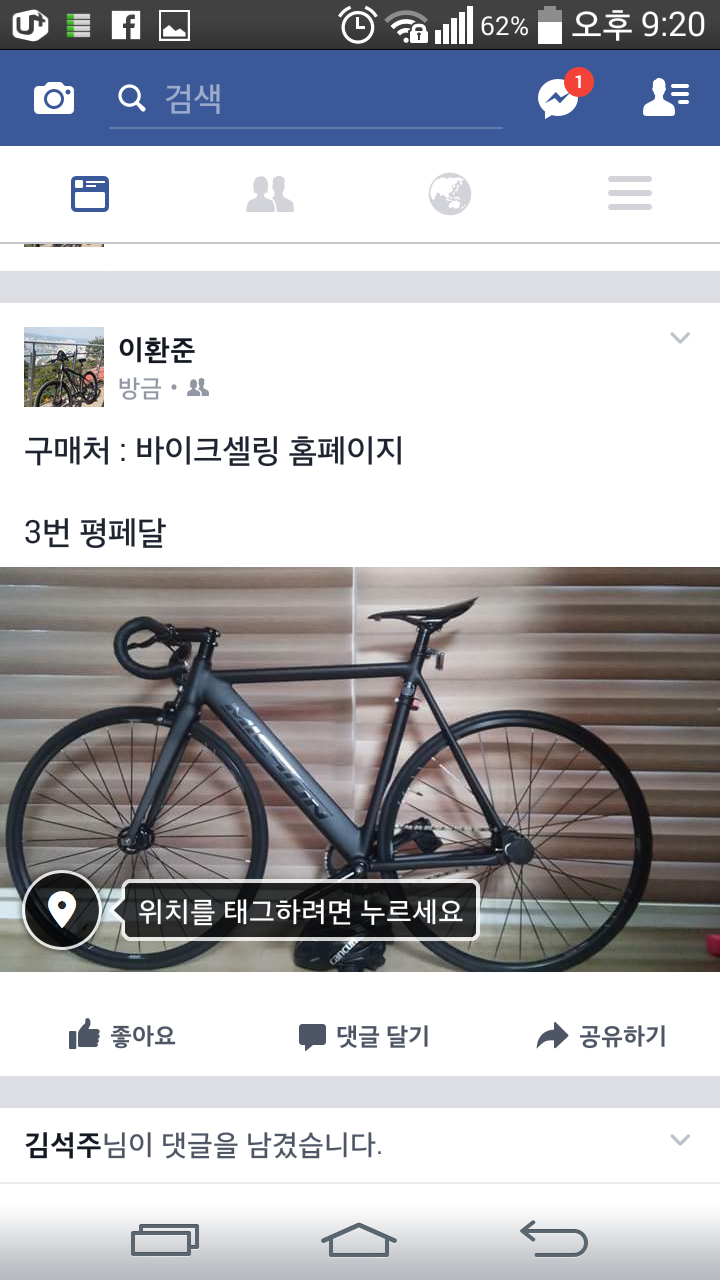This screenshot has width=720, height=1280.
Task: Open the camera icon in the header
Action: coord(54,98)
